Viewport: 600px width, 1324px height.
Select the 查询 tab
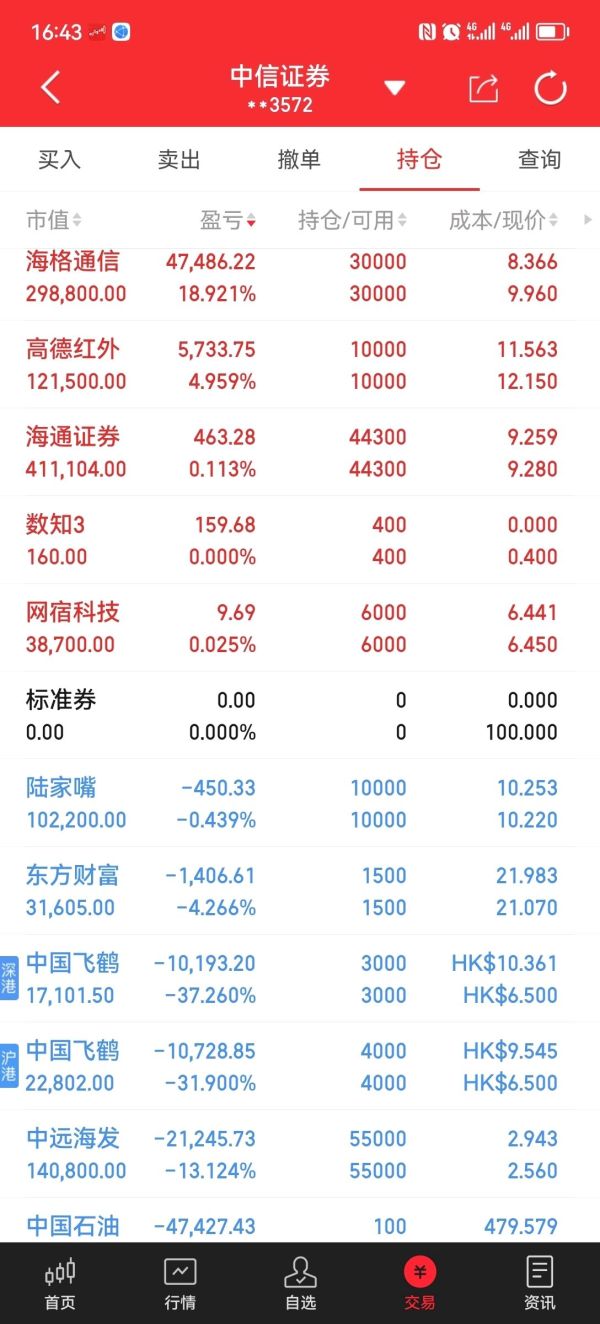tap(539, 159)
